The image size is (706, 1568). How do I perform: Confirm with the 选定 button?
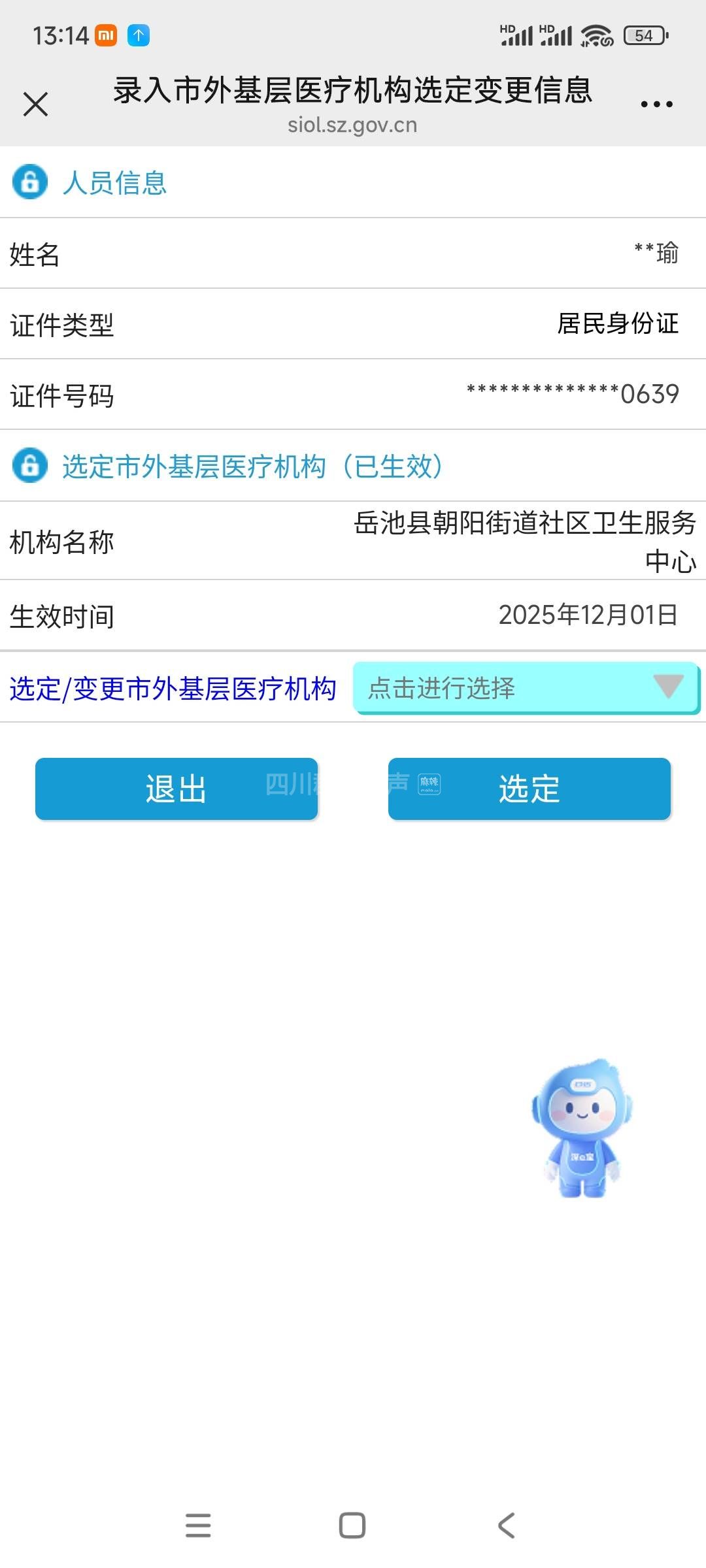529,789
